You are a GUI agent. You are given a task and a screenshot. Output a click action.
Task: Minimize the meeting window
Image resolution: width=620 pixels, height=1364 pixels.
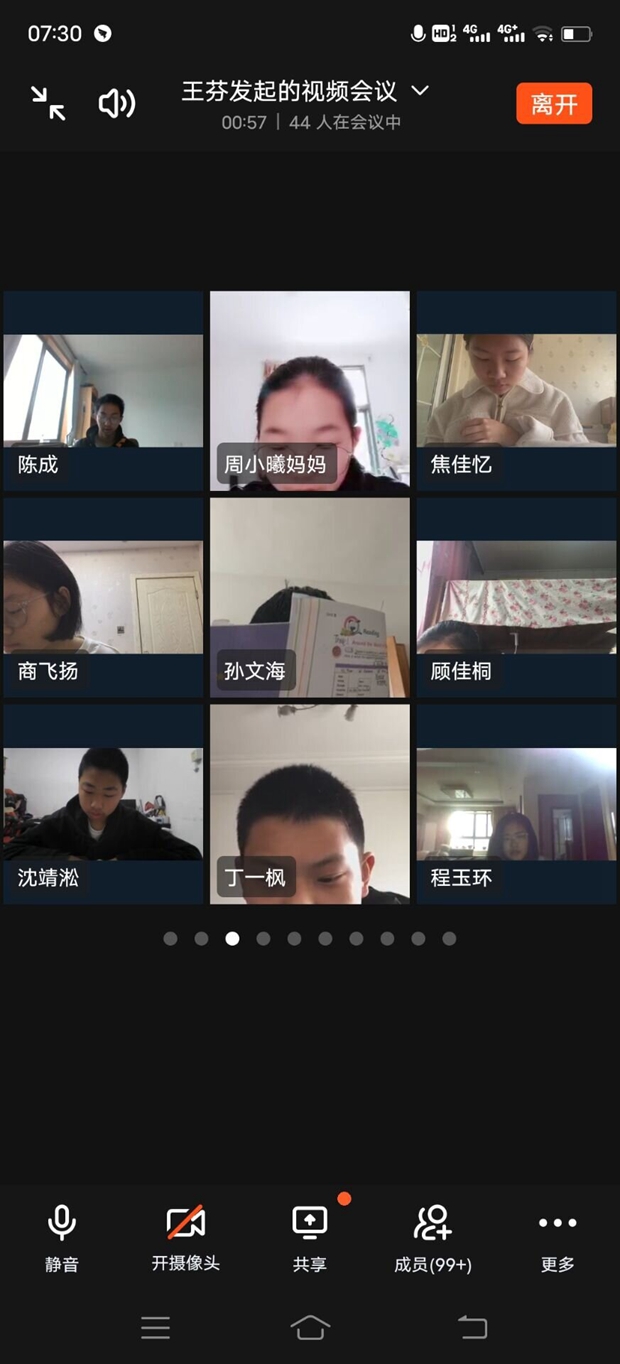click(48, 103)
